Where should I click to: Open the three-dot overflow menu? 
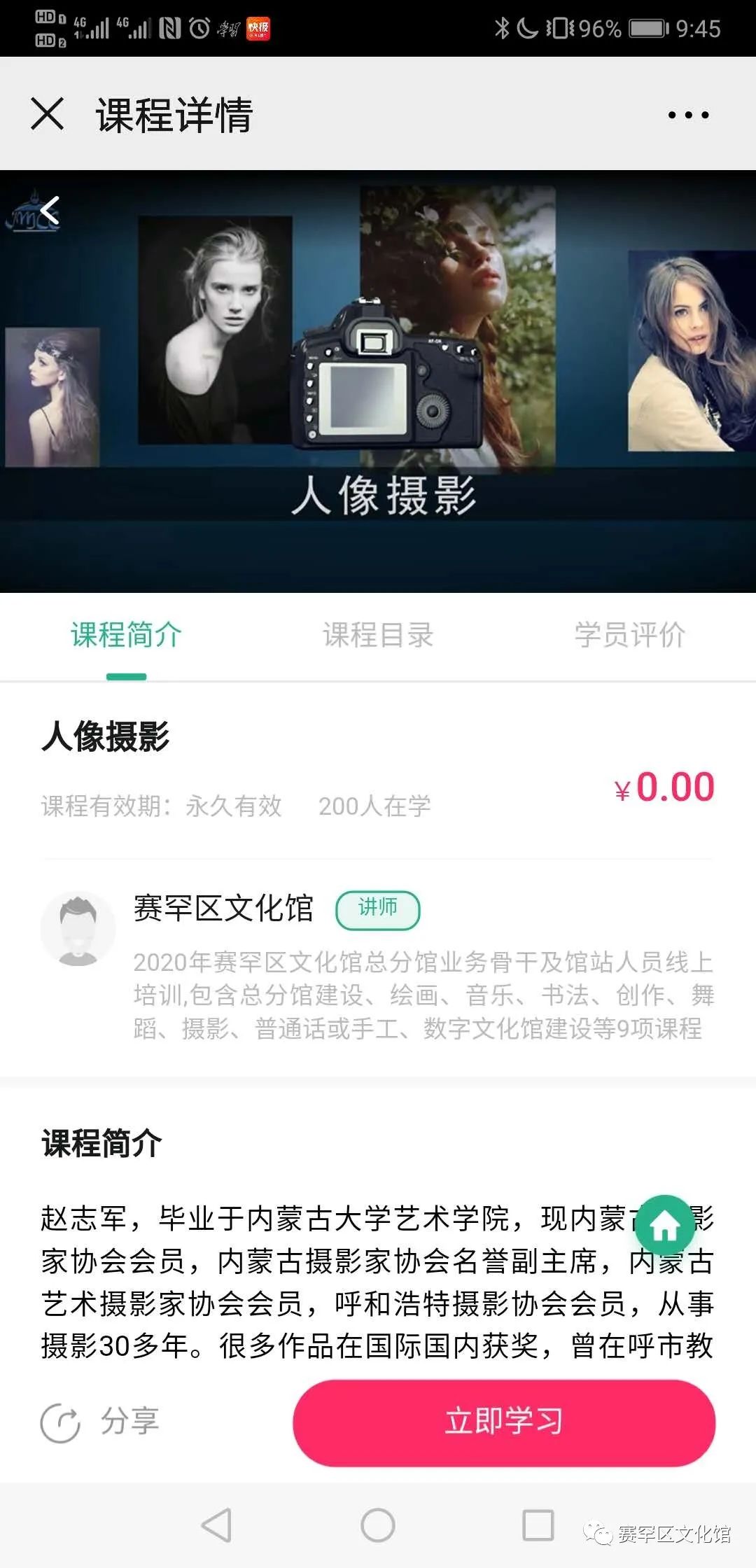coord(688,115)
